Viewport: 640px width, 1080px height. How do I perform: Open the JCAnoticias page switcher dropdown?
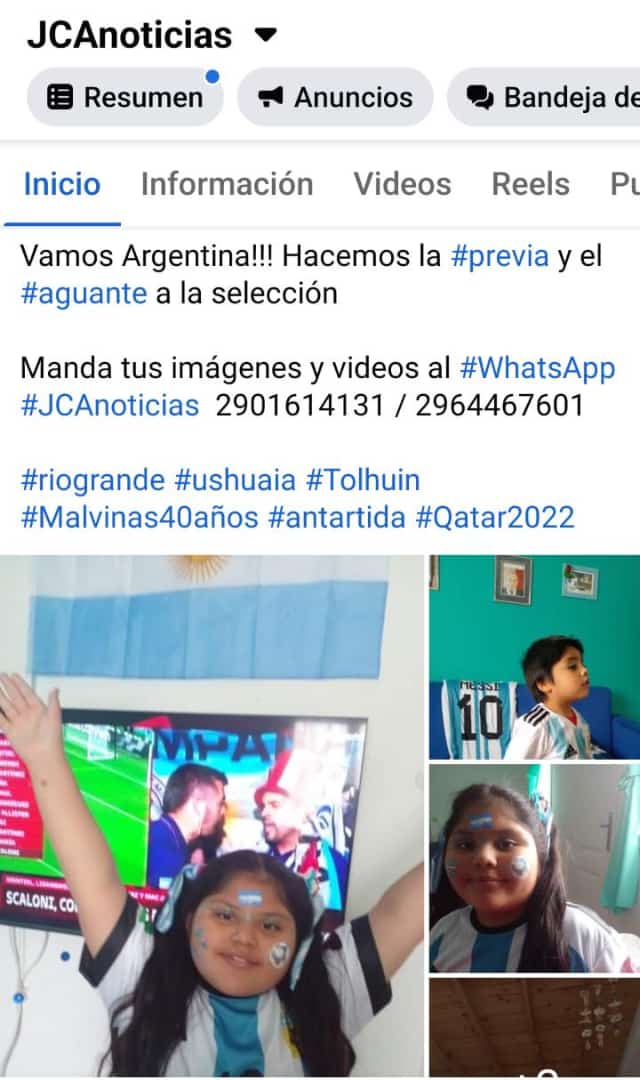click(265, 35)
